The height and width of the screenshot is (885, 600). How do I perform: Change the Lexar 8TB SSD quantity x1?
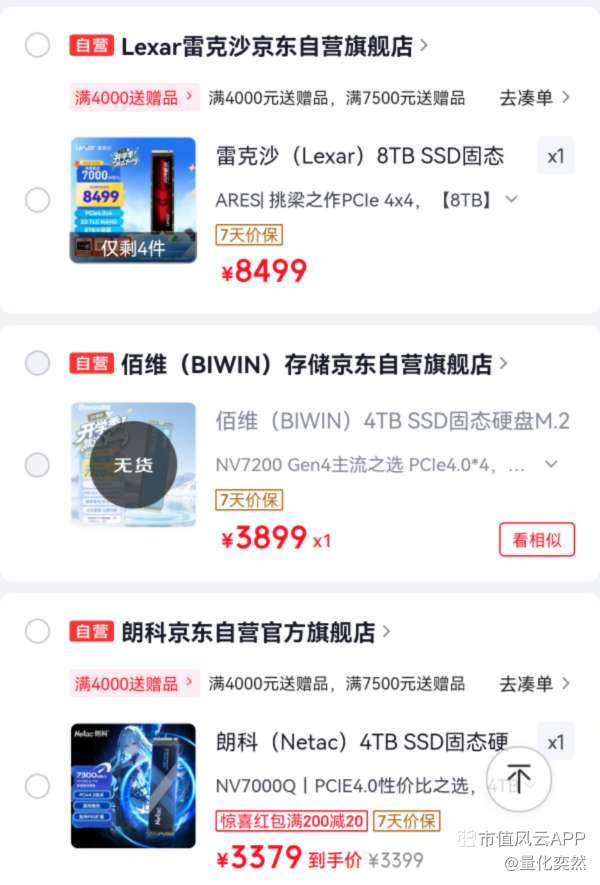pyautogui.click(x=555, y=156)
